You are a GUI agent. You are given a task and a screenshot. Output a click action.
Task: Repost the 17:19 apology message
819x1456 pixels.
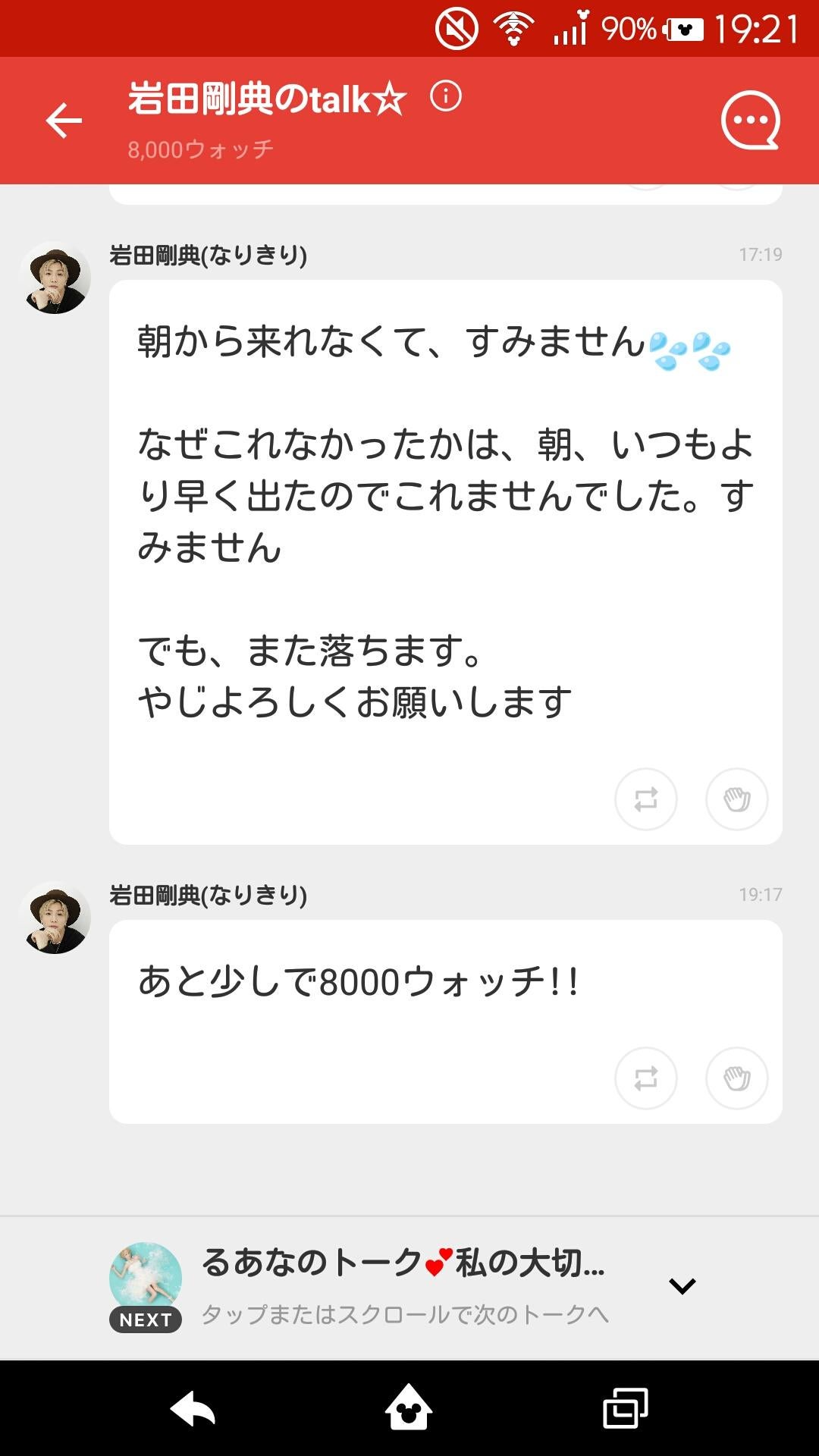[x=645, y=799]
